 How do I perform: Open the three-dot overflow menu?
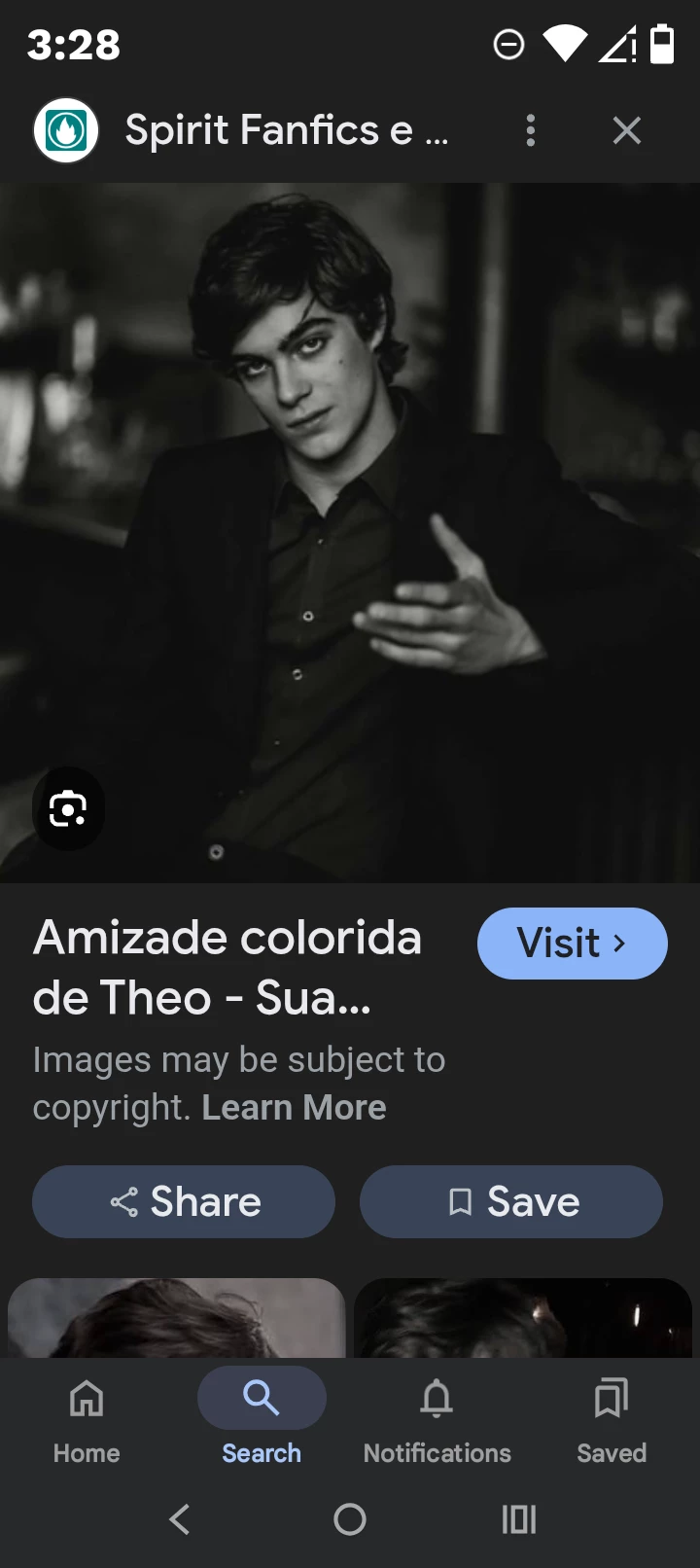[x=530, y=130]
